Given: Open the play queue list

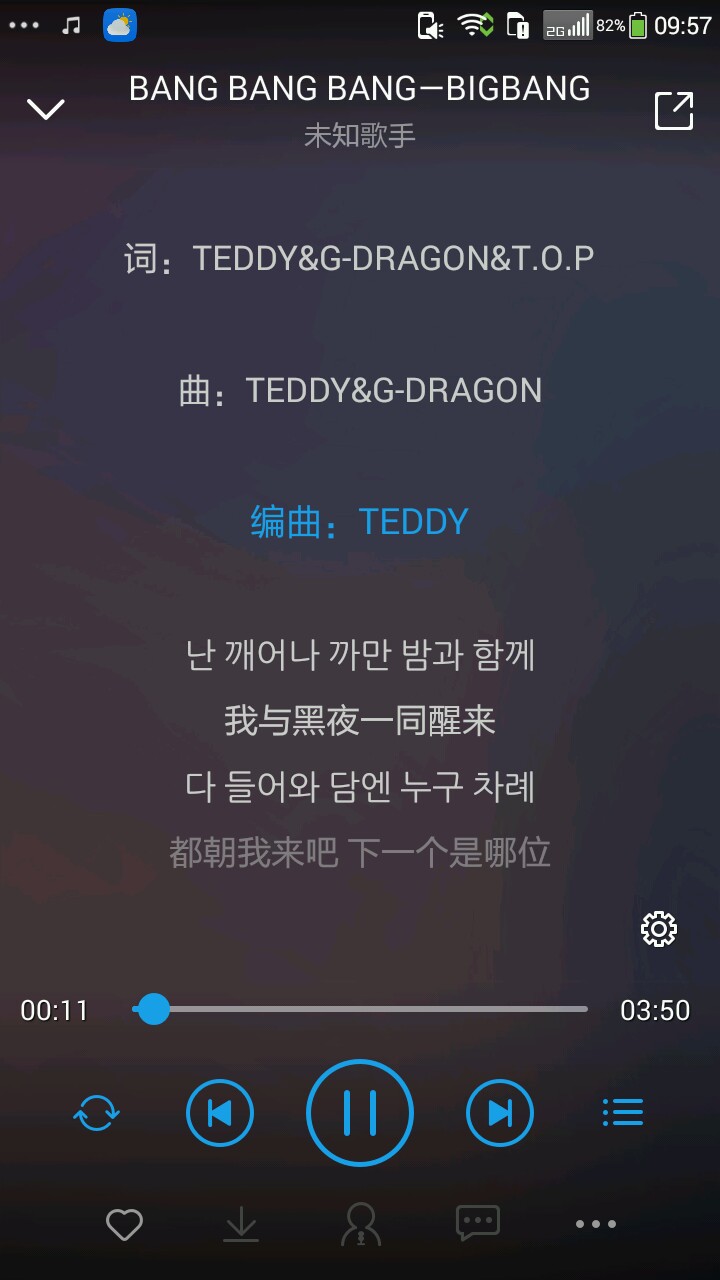Looking at the screenshot, I should click(x=622, y=1112).
